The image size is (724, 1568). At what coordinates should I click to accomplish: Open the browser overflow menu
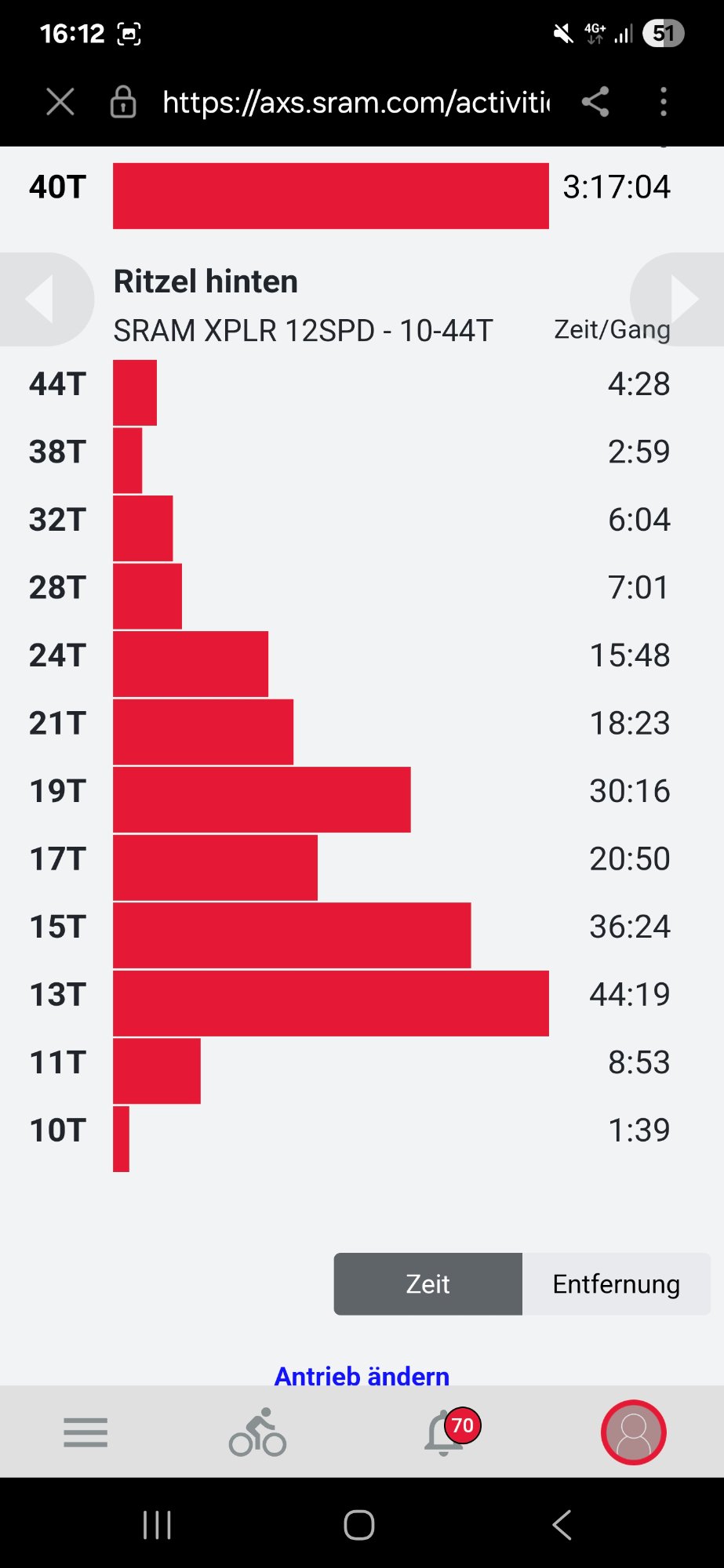[664, 102]
